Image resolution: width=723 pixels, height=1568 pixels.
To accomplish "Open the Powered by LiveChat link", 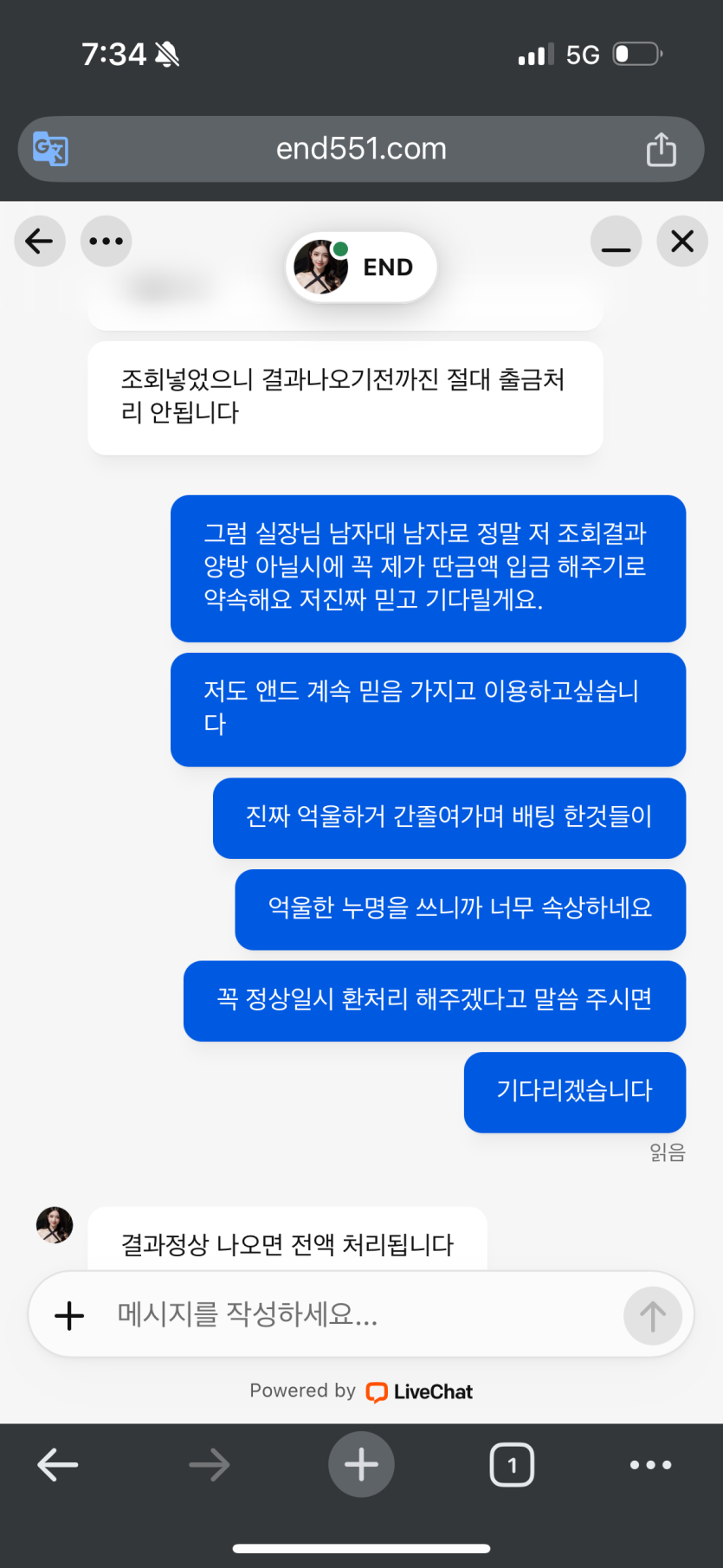I will coord(361,1391).
